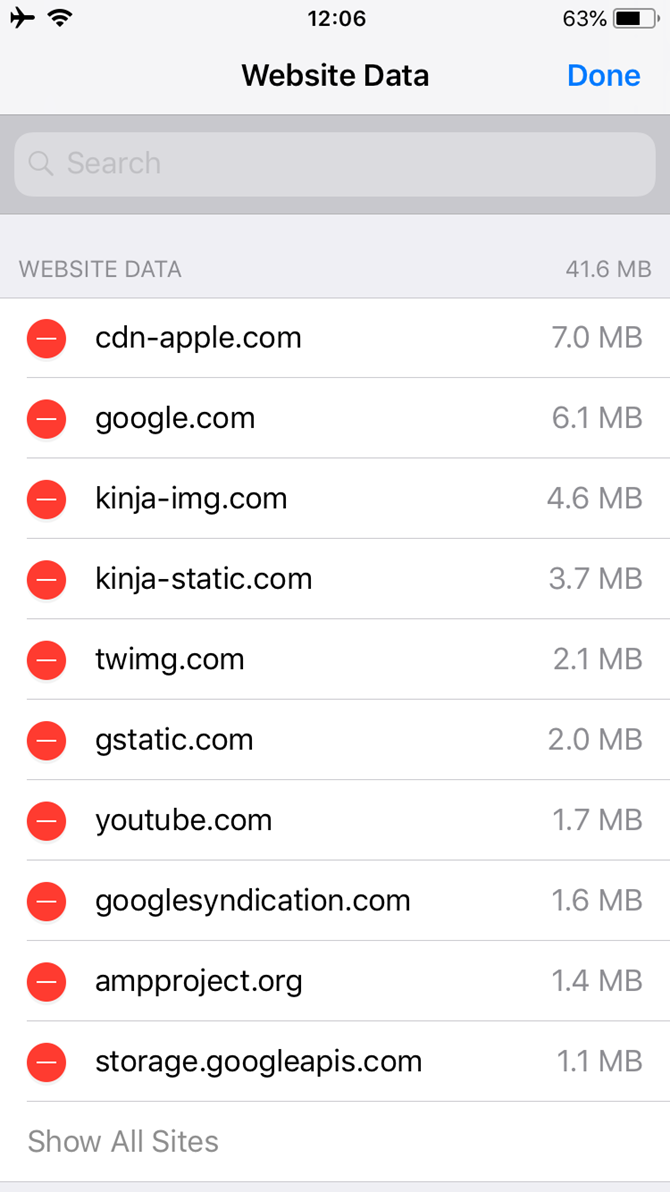The image size is (670, 1192).
Task: Tap red minus next to kinja-img.com
Action: pyautogui.click(x=46, y=499)
